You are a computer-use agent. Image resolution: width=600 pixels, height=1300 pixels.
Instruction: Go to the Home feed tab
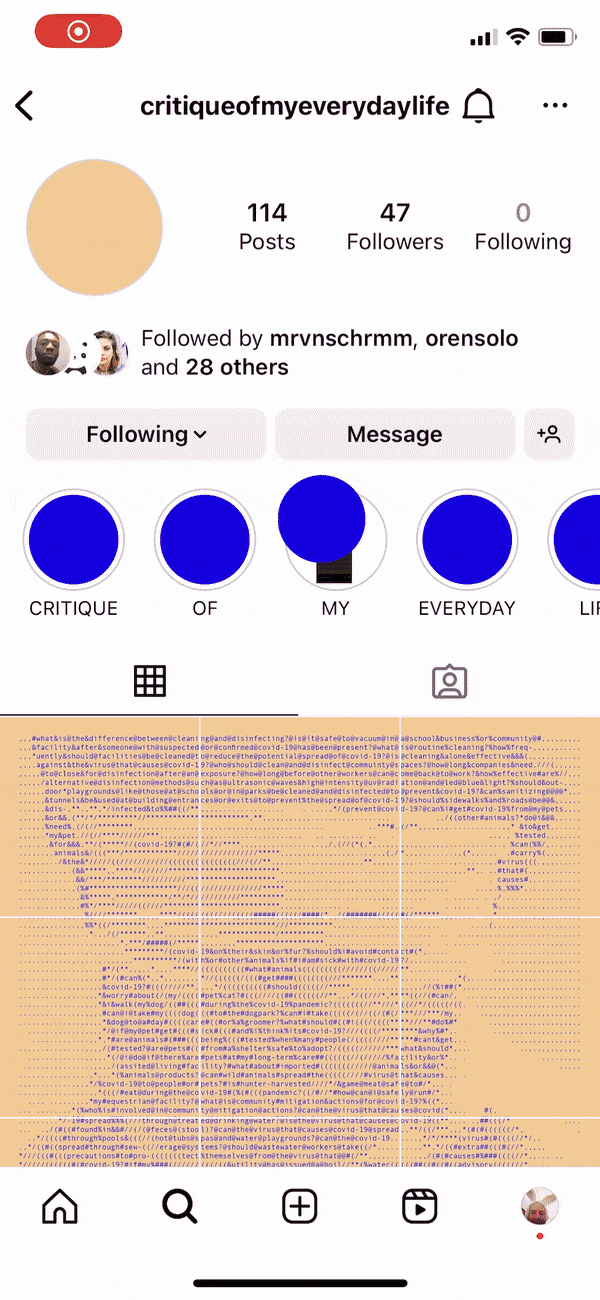pyautogui.click(x=60, y=1207)
